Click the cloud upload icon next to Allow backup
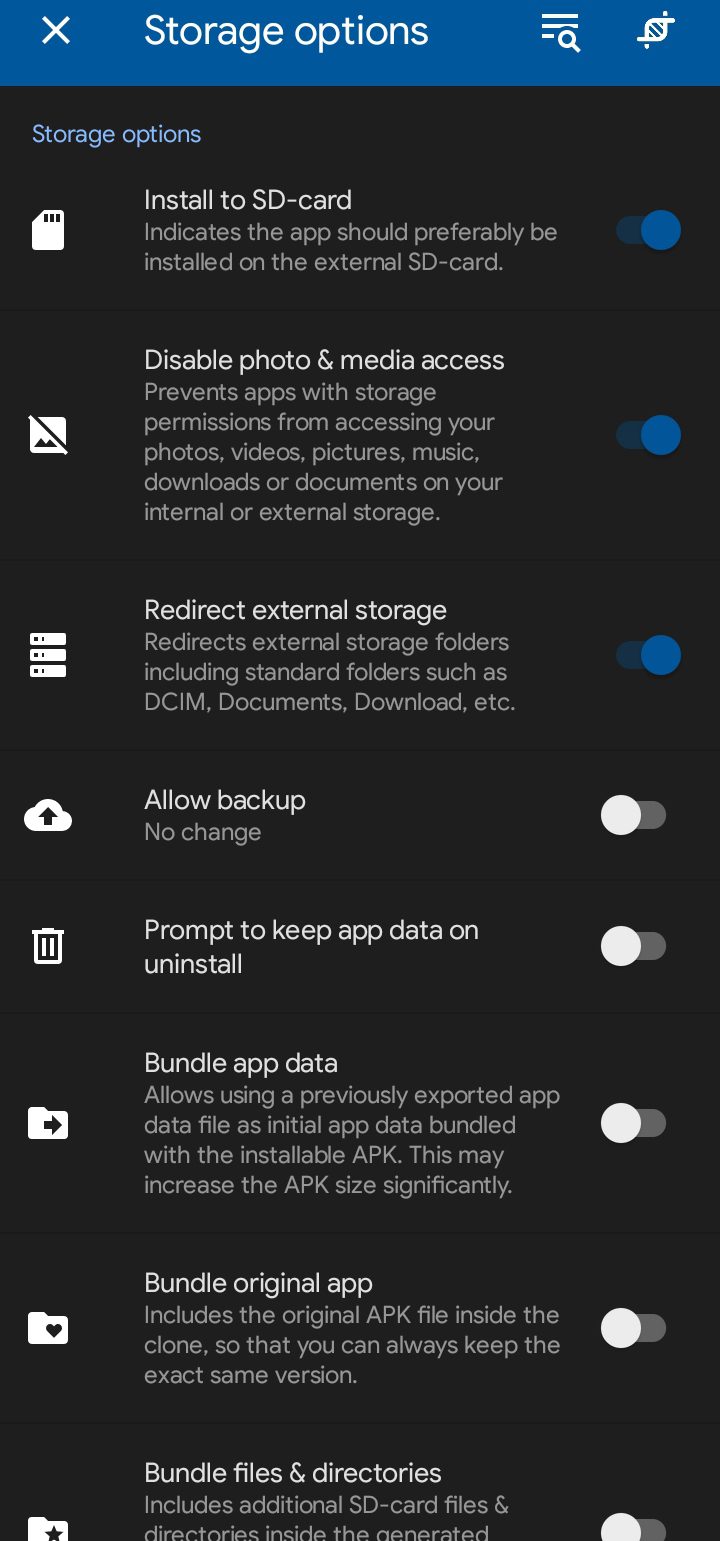The width and height of the screenshot is (720, 1541). [x=48, y=814]
